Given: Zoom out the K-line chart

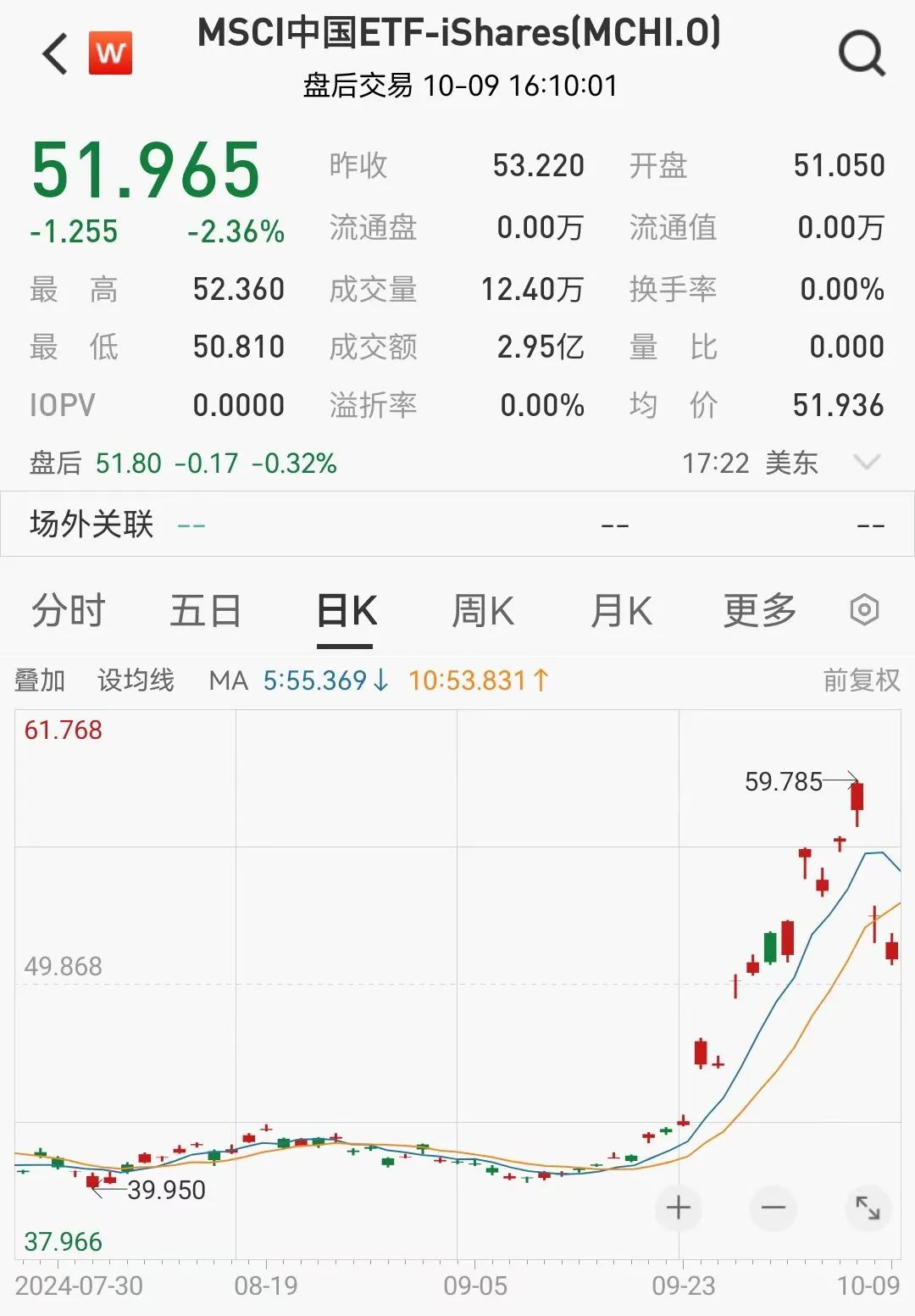Looking at the screenshot, I should click(773, 1208).
